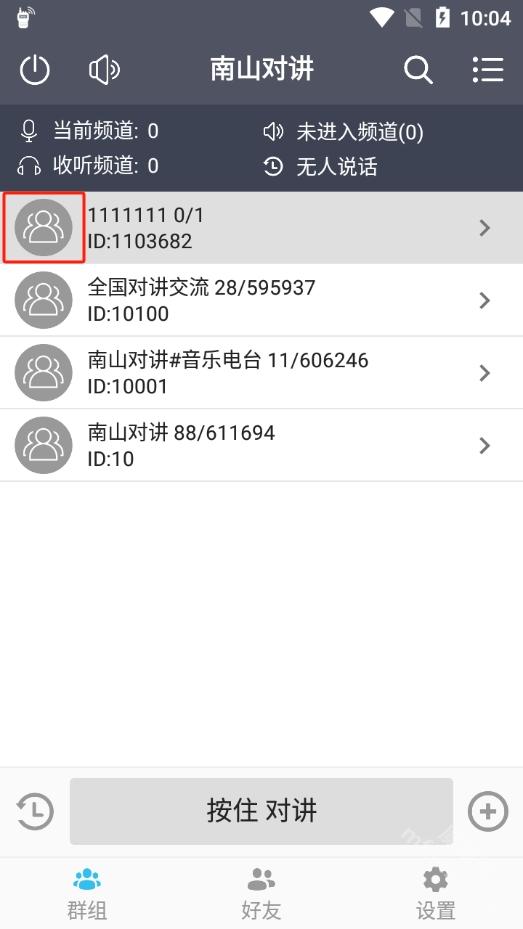Viewport: 523px width, 929px height.
Task: Switch to the 设置 tab
Action: click(x=435, y=893)
